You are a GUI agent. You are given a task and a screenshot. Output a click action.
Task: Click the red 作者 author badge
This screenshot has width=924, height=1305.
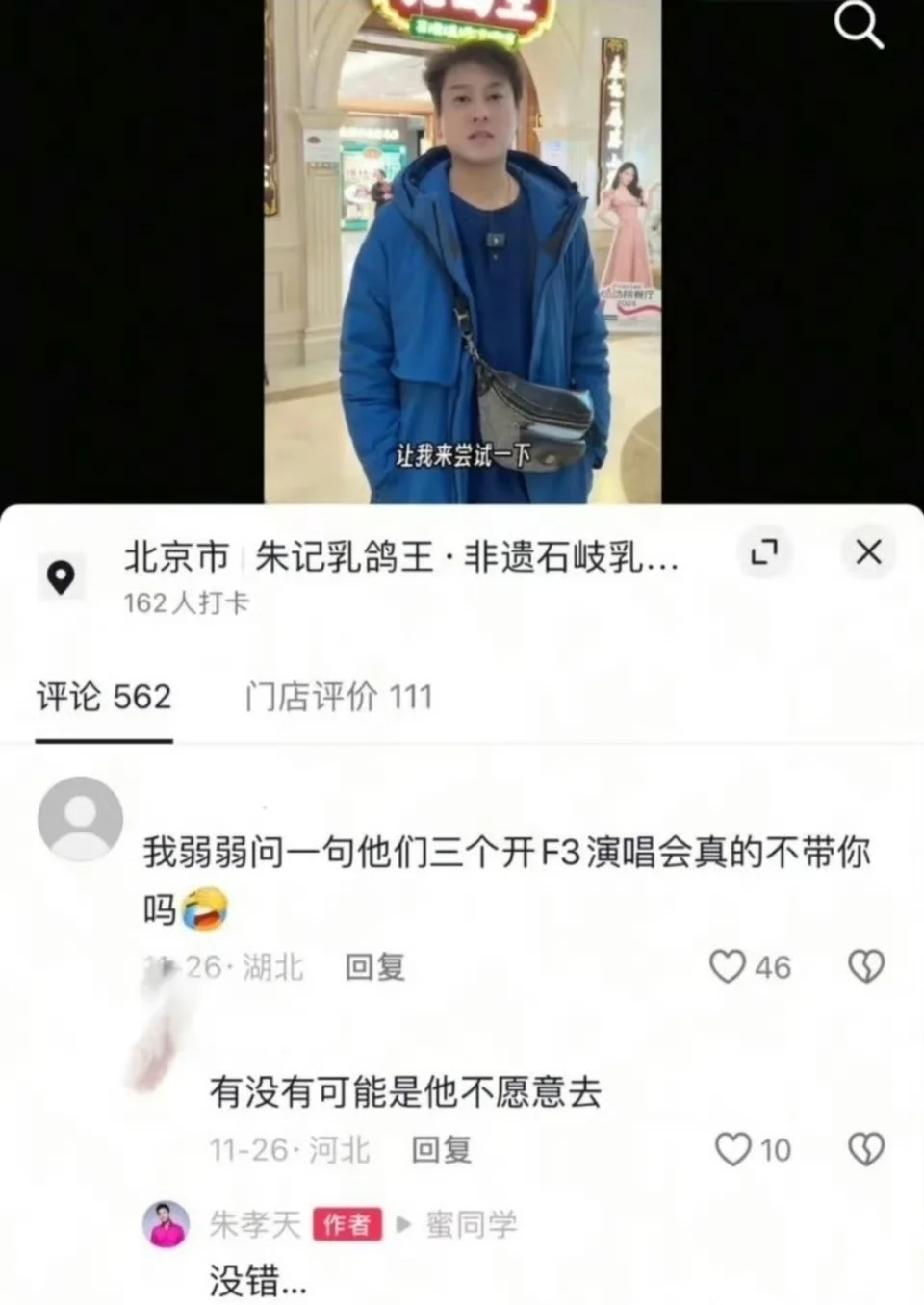point(346,1223)
